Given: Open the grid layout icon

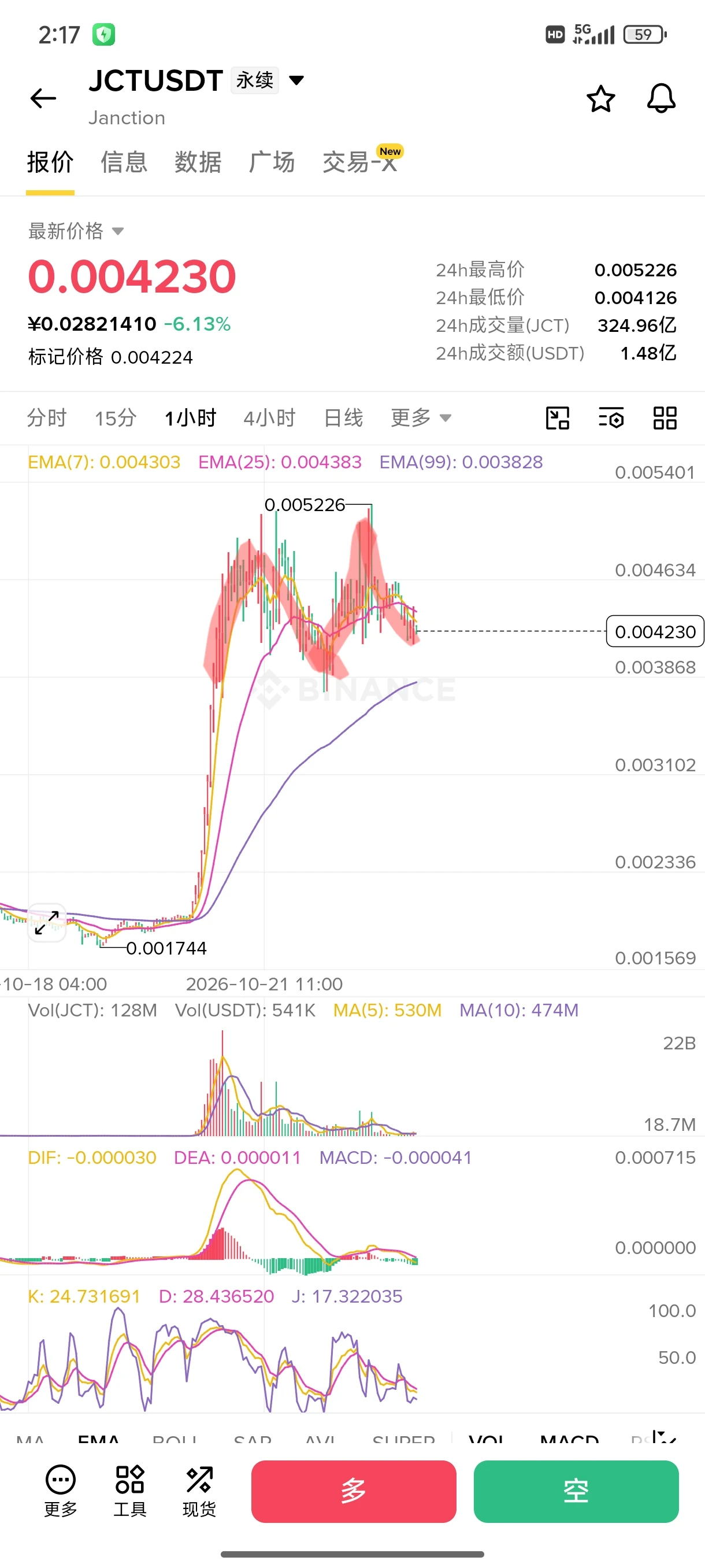Looking at the screenshot, I should tap(665, 418).
